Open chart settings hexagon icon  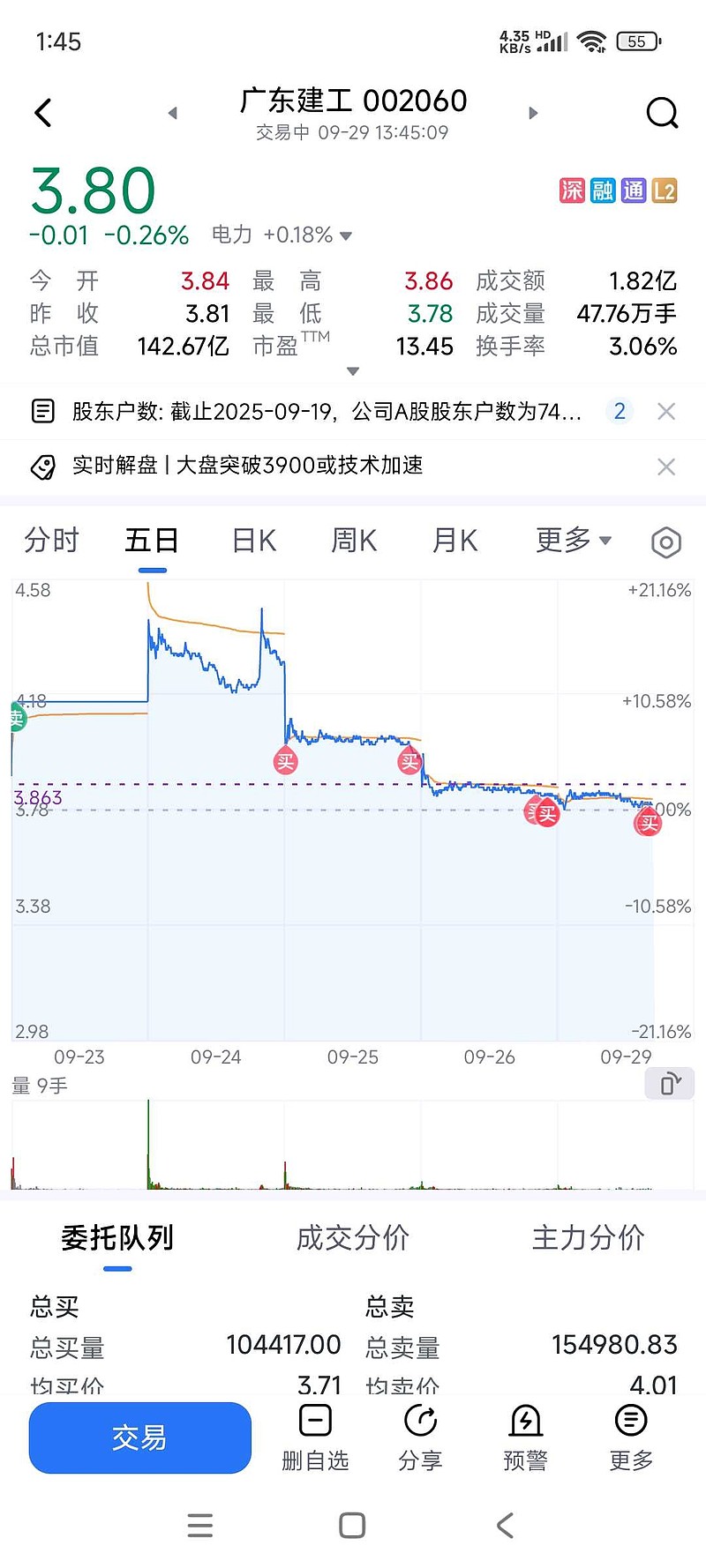click(x=666, y=542)
